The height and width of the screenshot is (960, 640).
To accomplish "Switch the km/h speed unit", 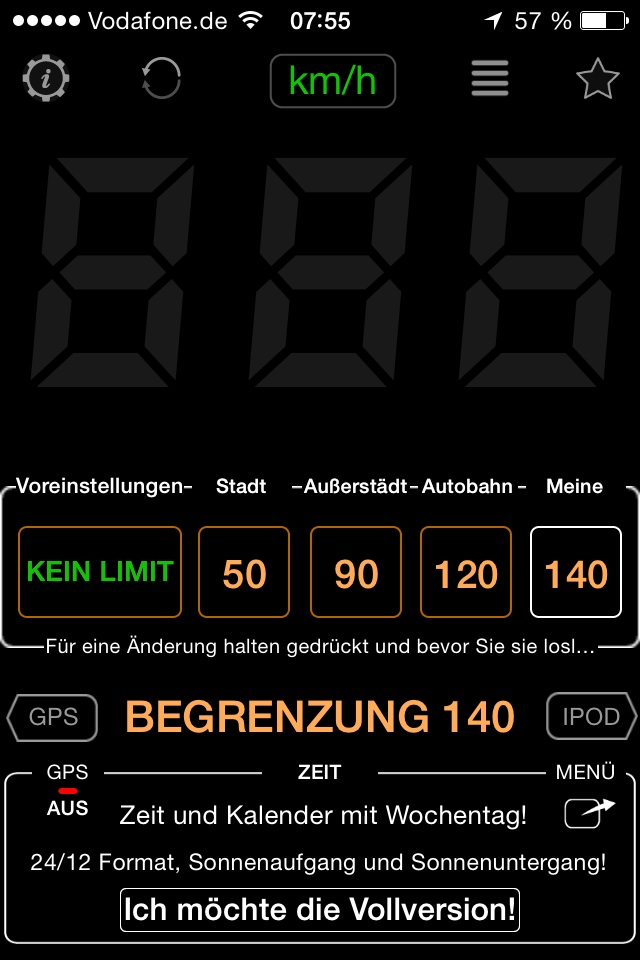I will click(333, 80).
